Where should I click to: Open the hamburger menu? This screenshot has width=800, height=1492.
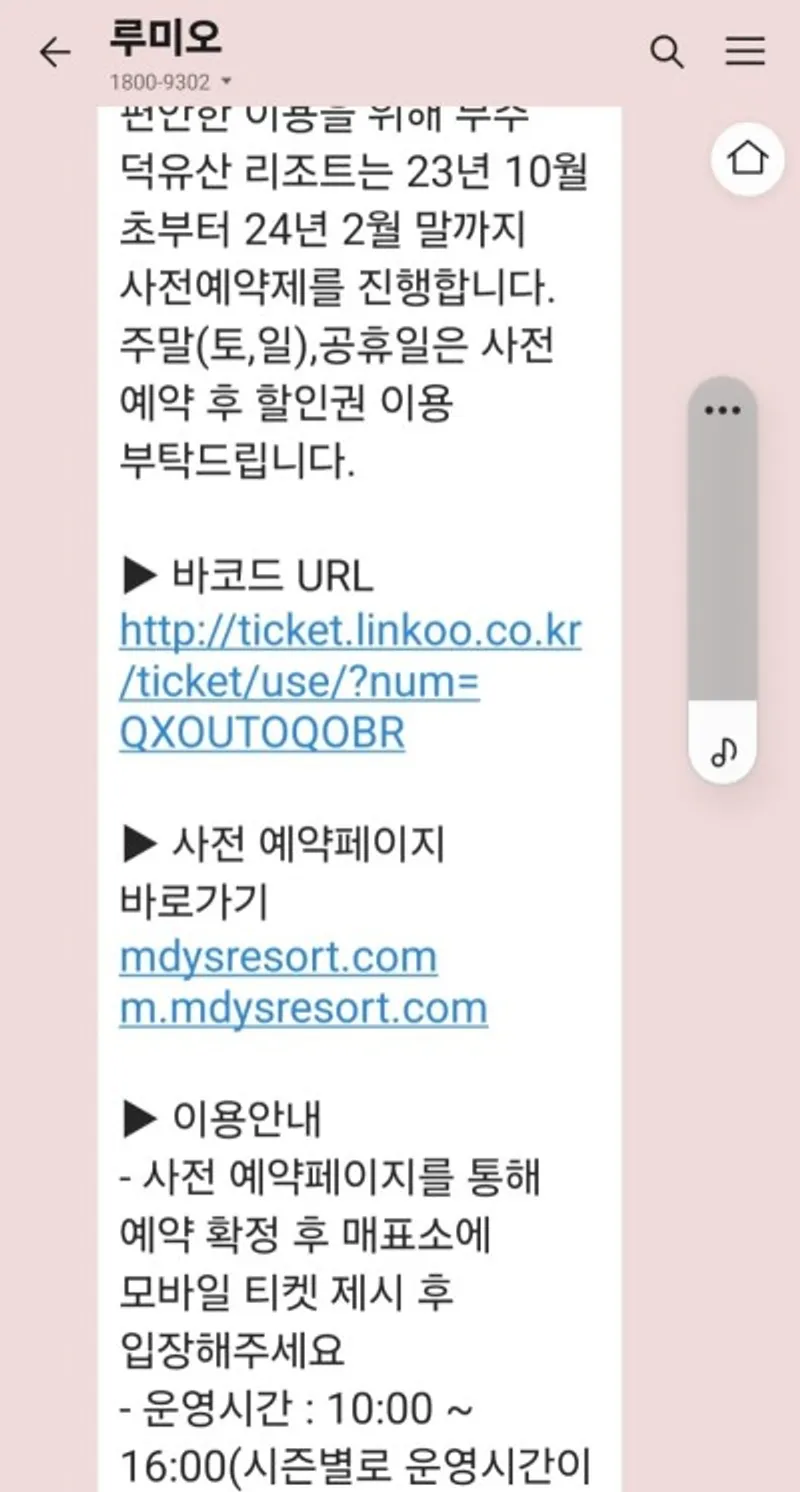pos(745,52)
